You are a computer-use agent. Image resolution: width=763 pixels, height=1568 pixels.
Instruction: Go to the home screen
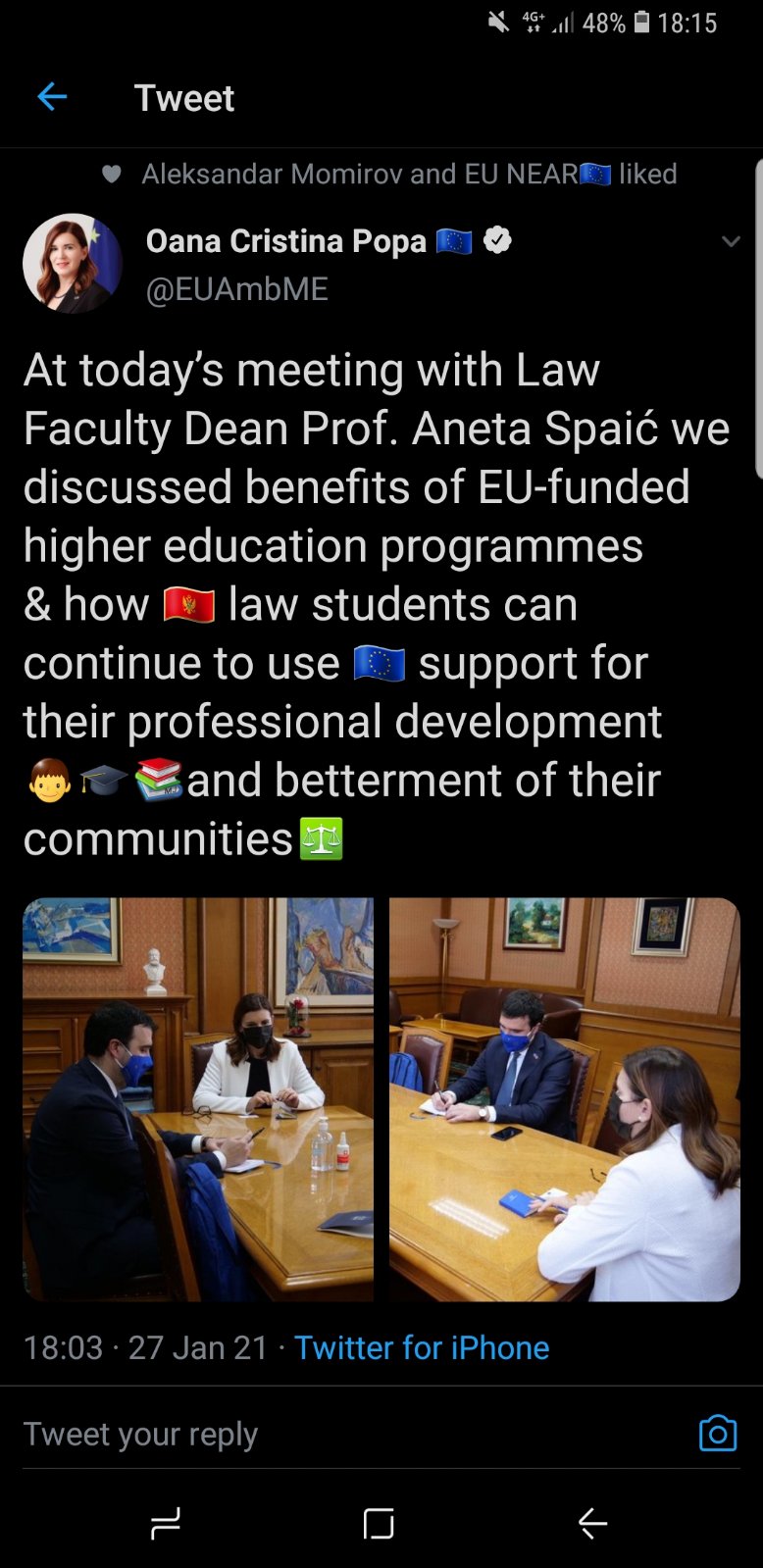(379, 1523)
